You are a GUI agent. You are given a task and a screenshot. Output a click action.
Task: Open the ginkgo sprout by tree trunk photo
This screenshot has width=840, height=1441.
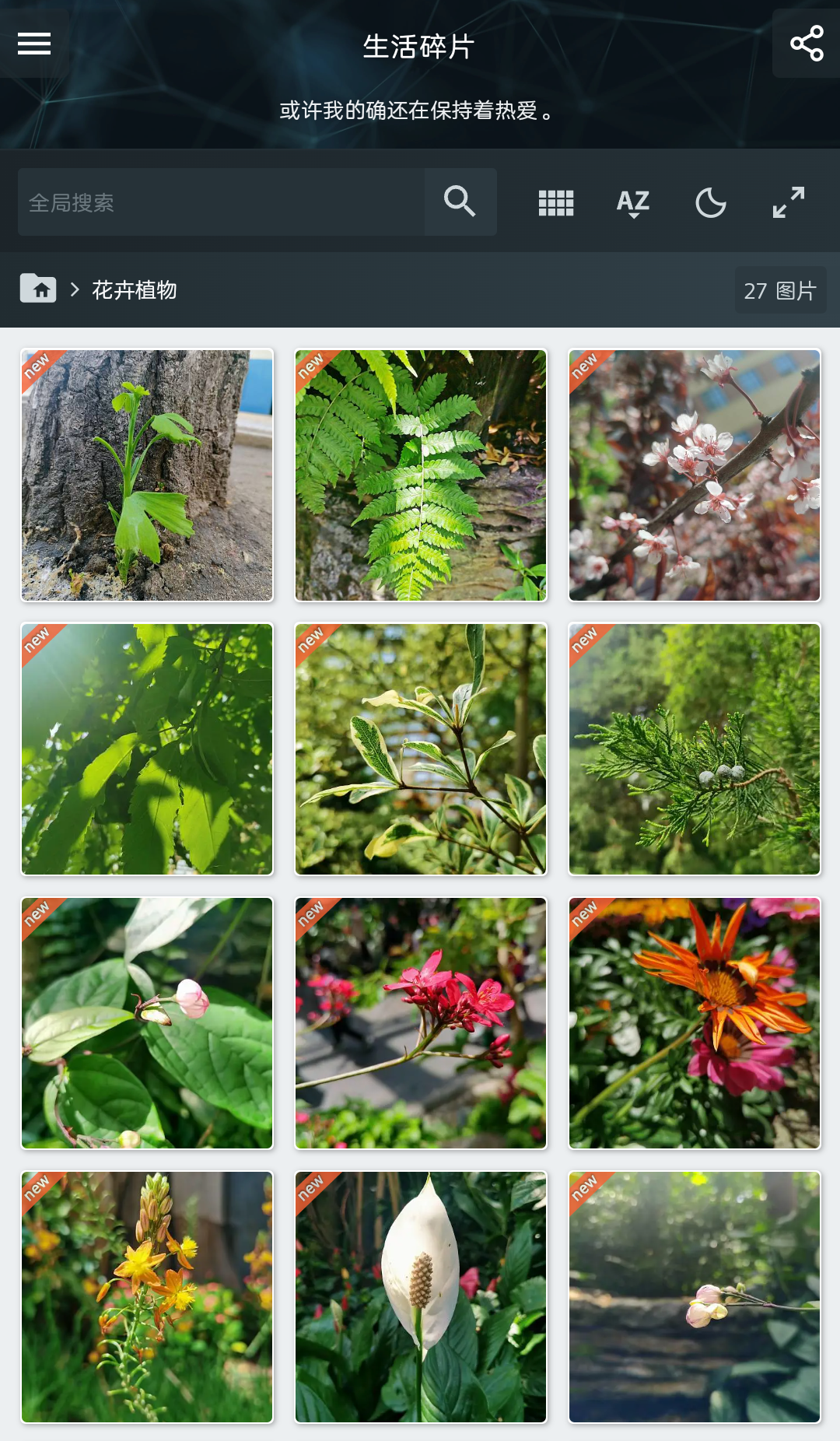click(x=147, y=475)
